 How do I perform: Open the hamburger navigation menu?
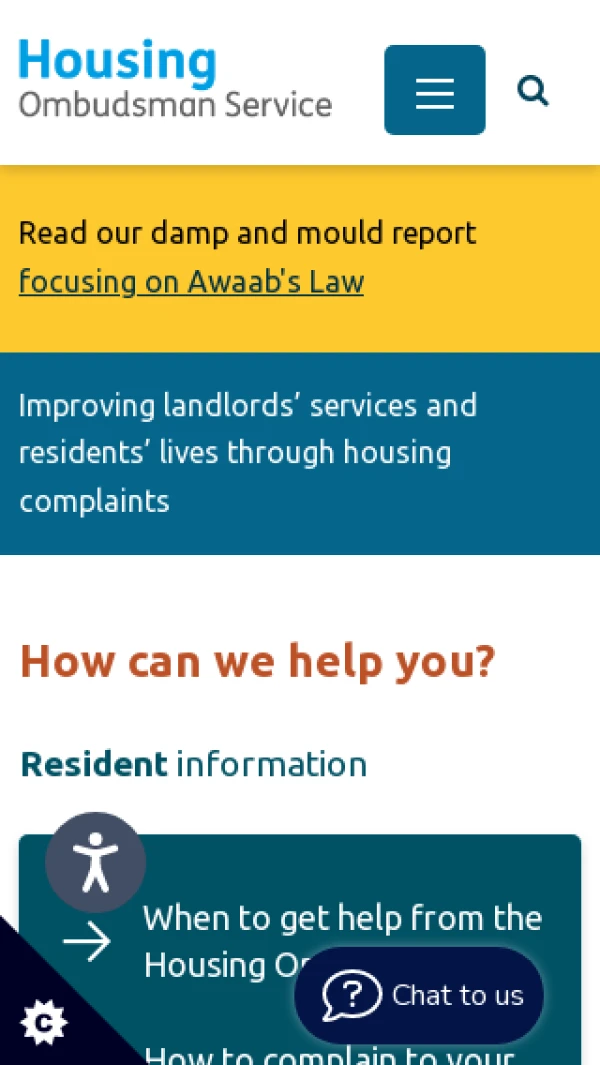pyautogui.click(x=434, y=90)
